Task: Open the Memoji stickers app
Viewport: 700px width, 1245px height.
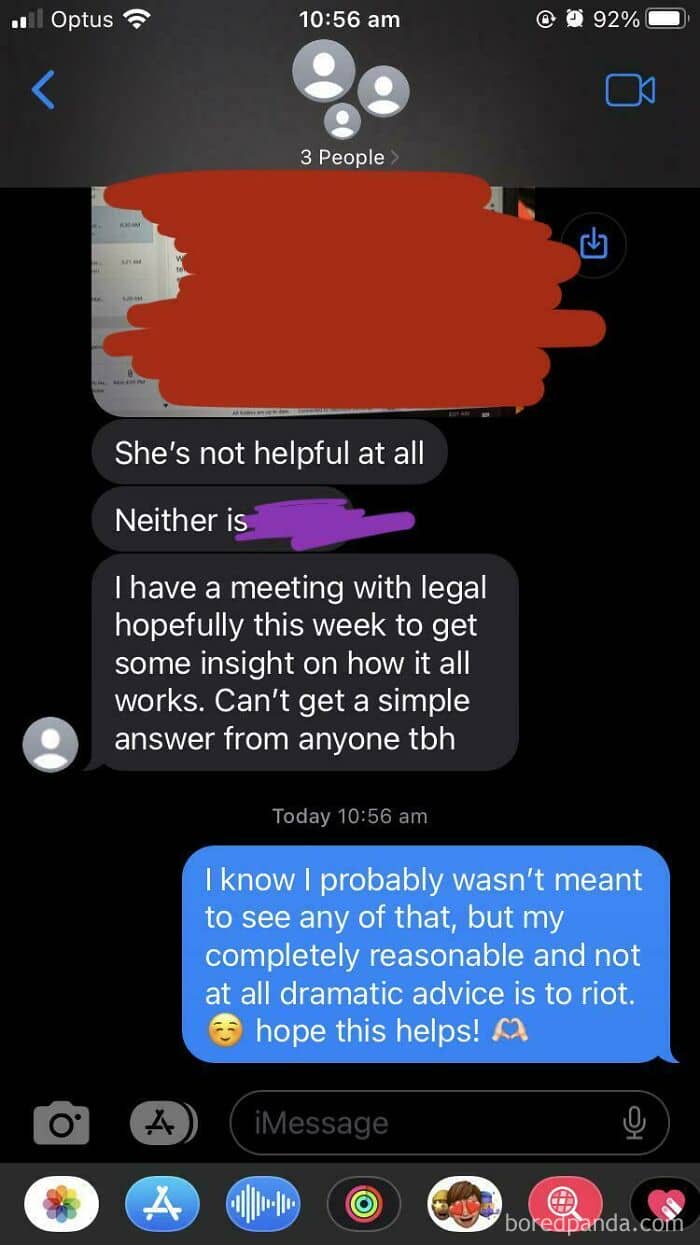Action: click(x=464, y=1203)
